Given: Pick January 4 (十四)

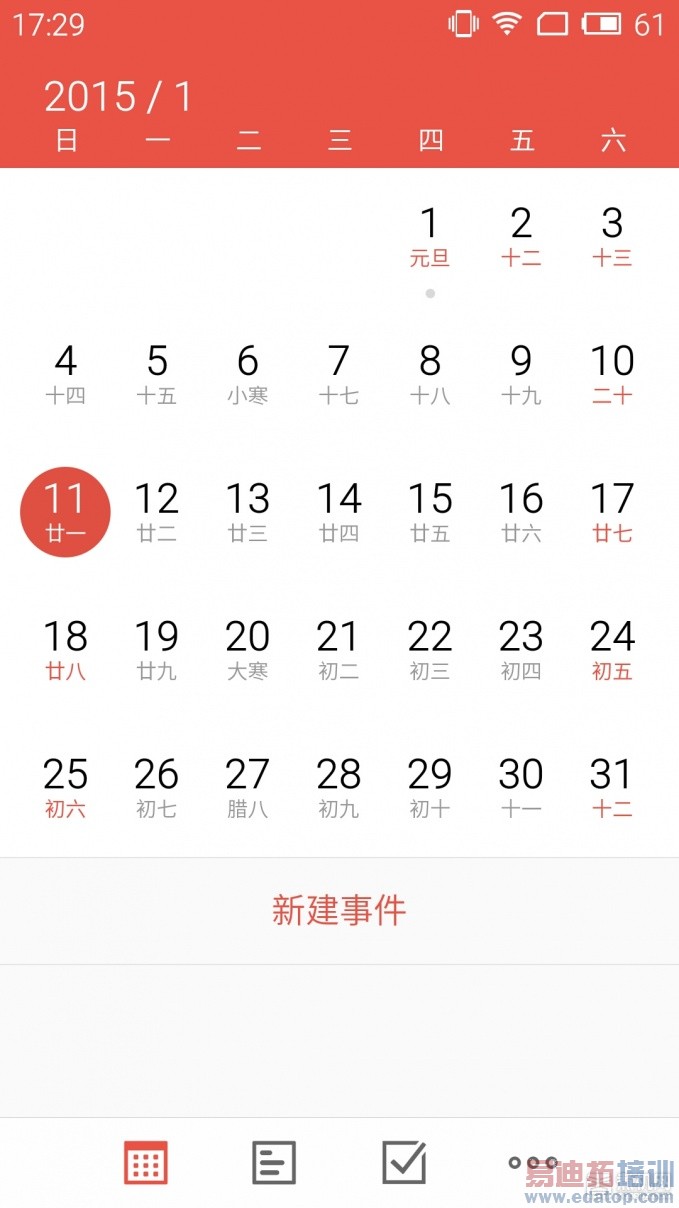Looking at the screenshot, I should [66, 374].
